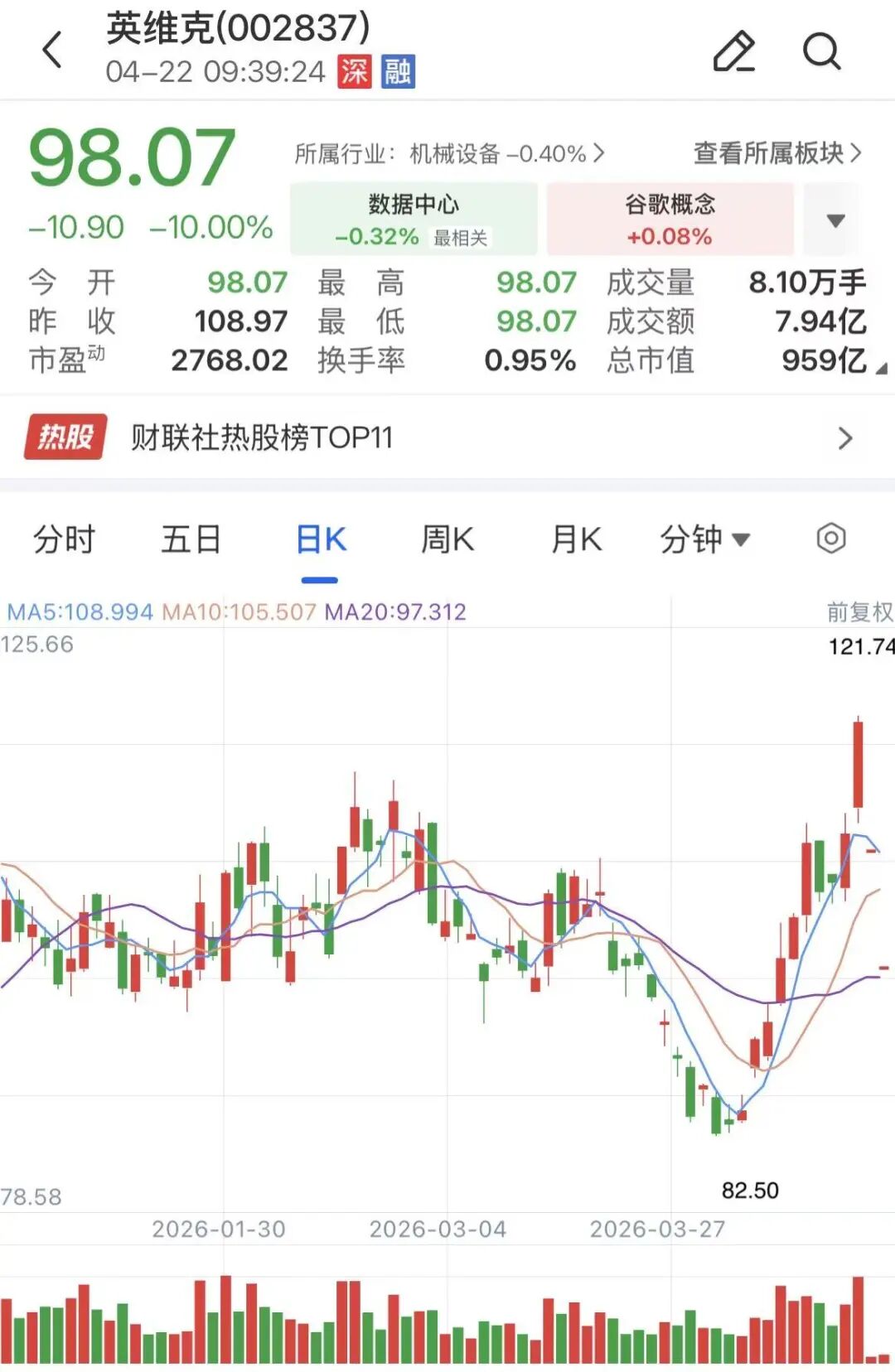Viewport: 895px width, 1372px height.
Task: Switch to the 分时 chart tab
Action: point(64,539)
